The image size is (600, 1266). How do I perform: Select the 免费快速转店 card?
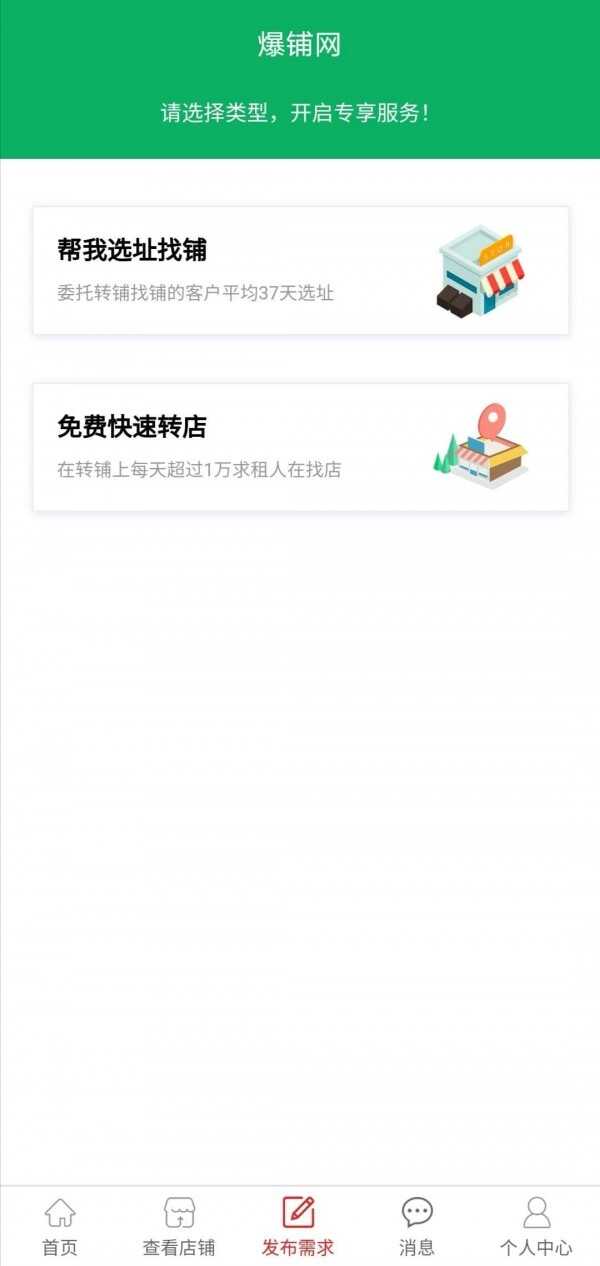tap(300, 447)
